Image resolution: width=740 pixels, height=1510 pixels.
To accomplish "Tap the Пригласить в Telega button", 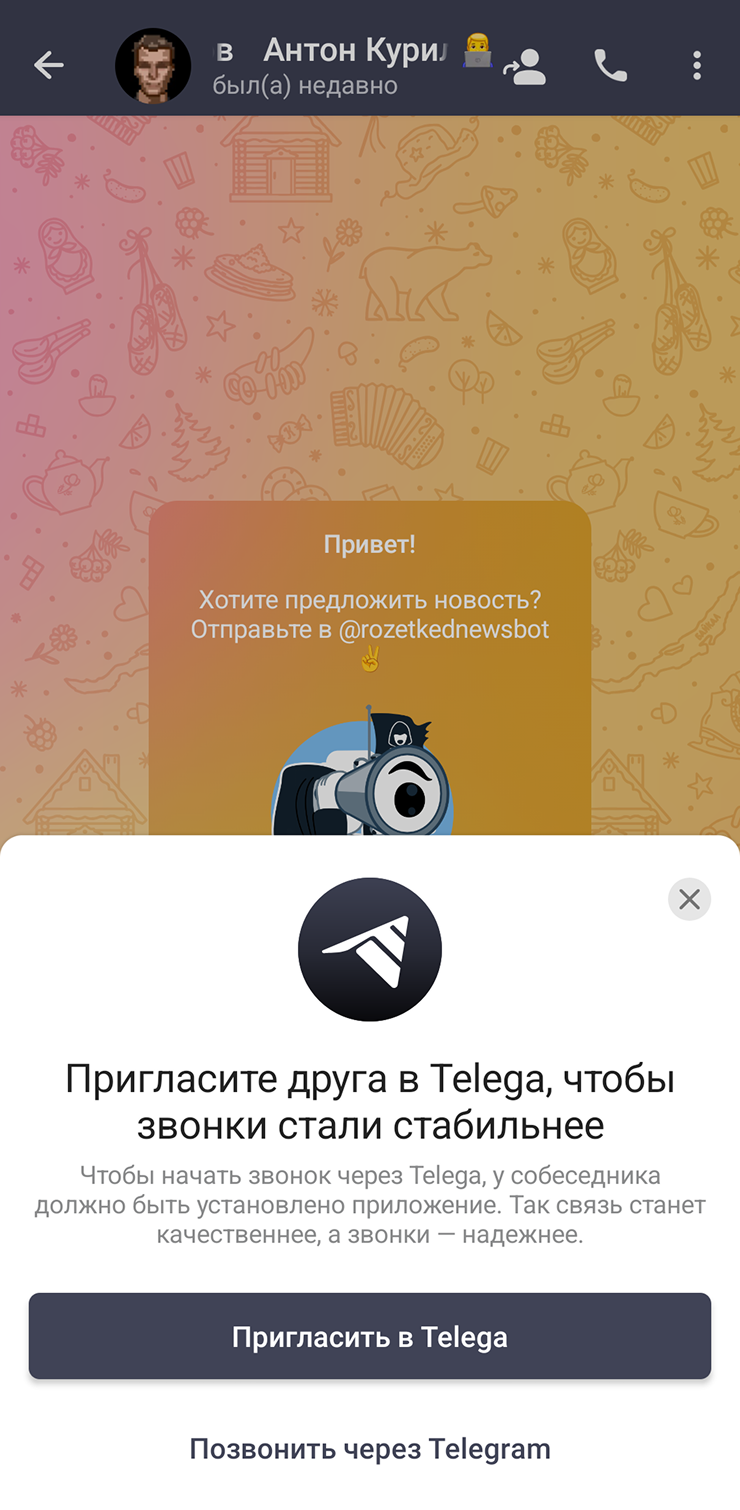I will (370, 1336).
